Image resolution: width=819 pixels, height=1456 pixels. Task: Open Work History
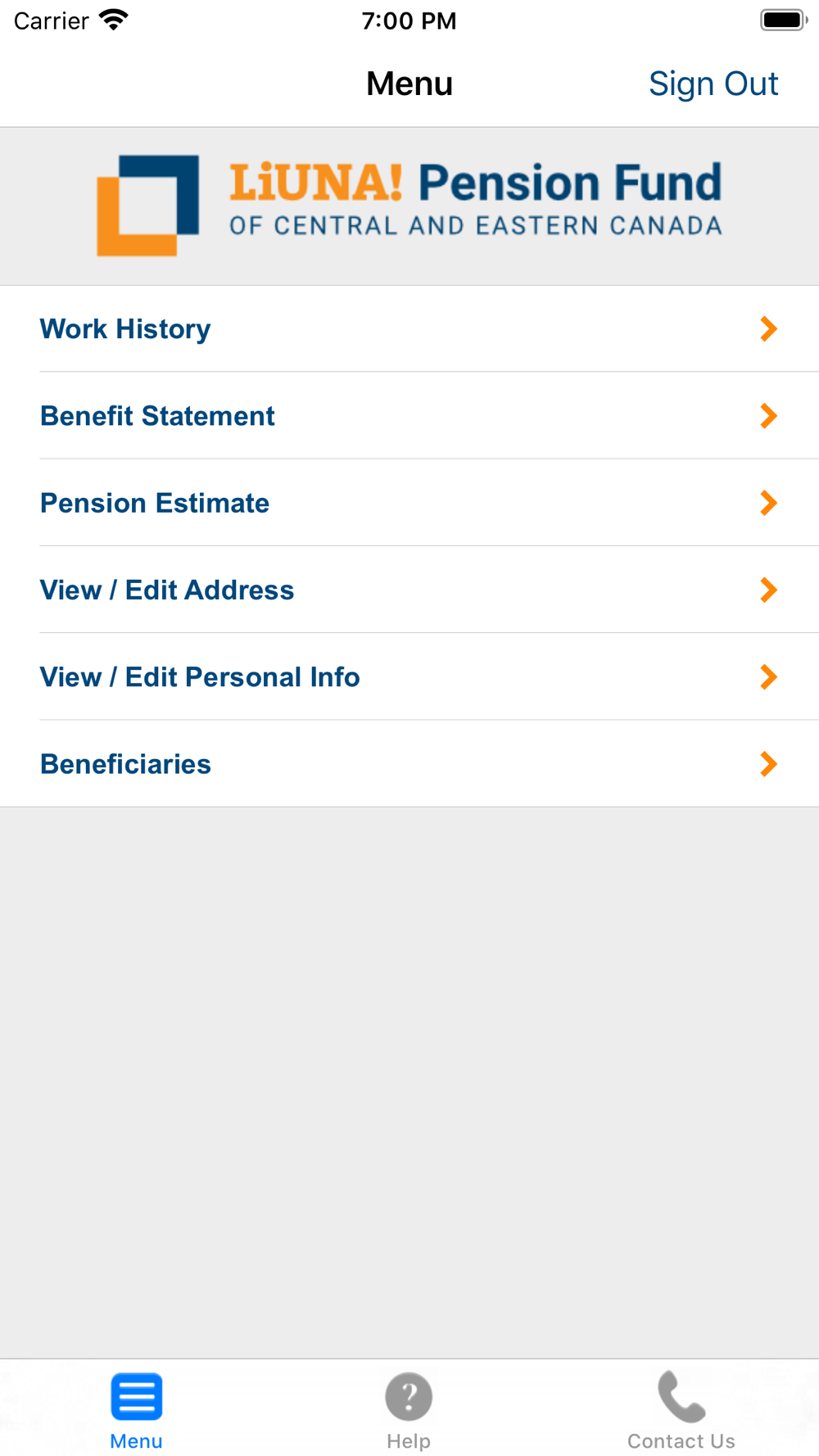tap(409, 329)
